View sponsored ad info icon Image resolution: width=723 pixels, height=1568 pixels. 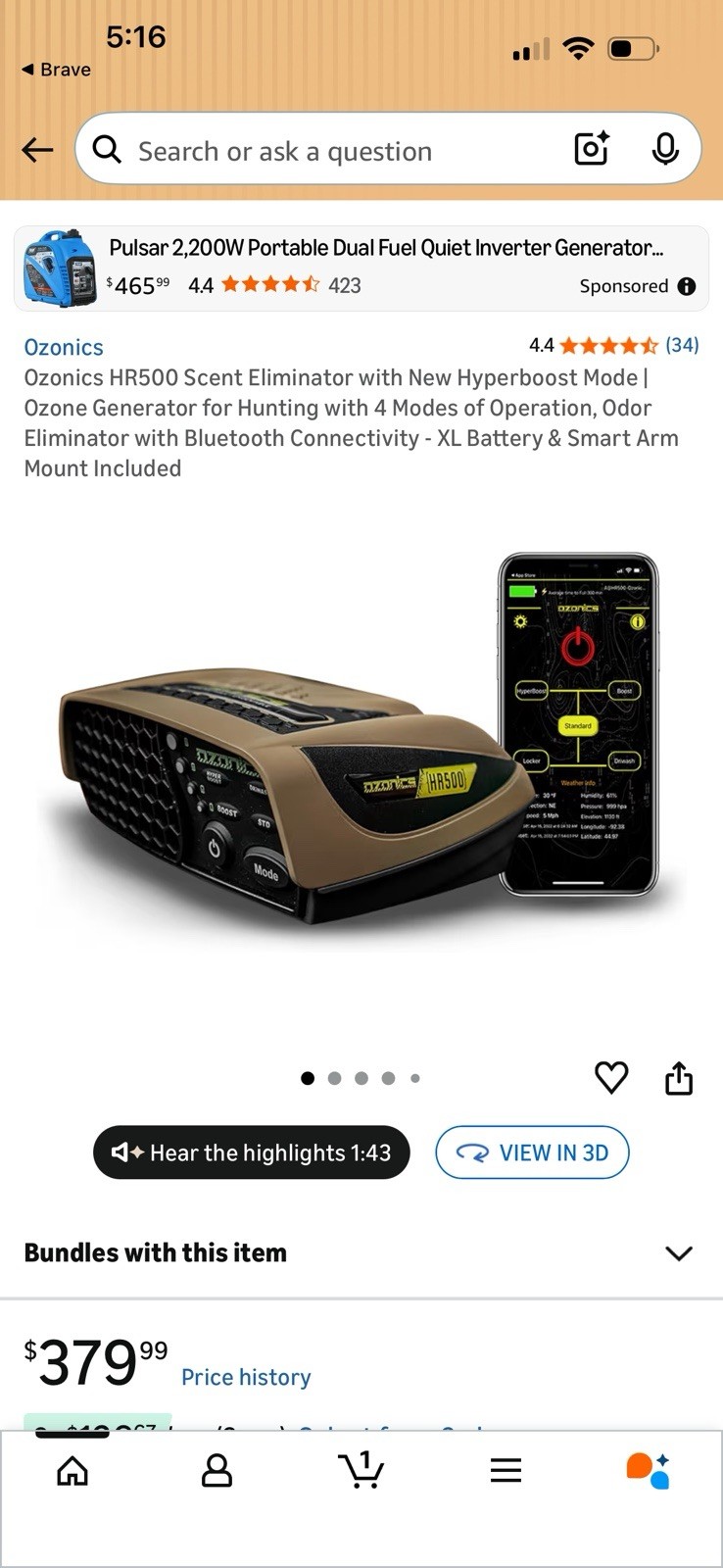pos(687,286)
